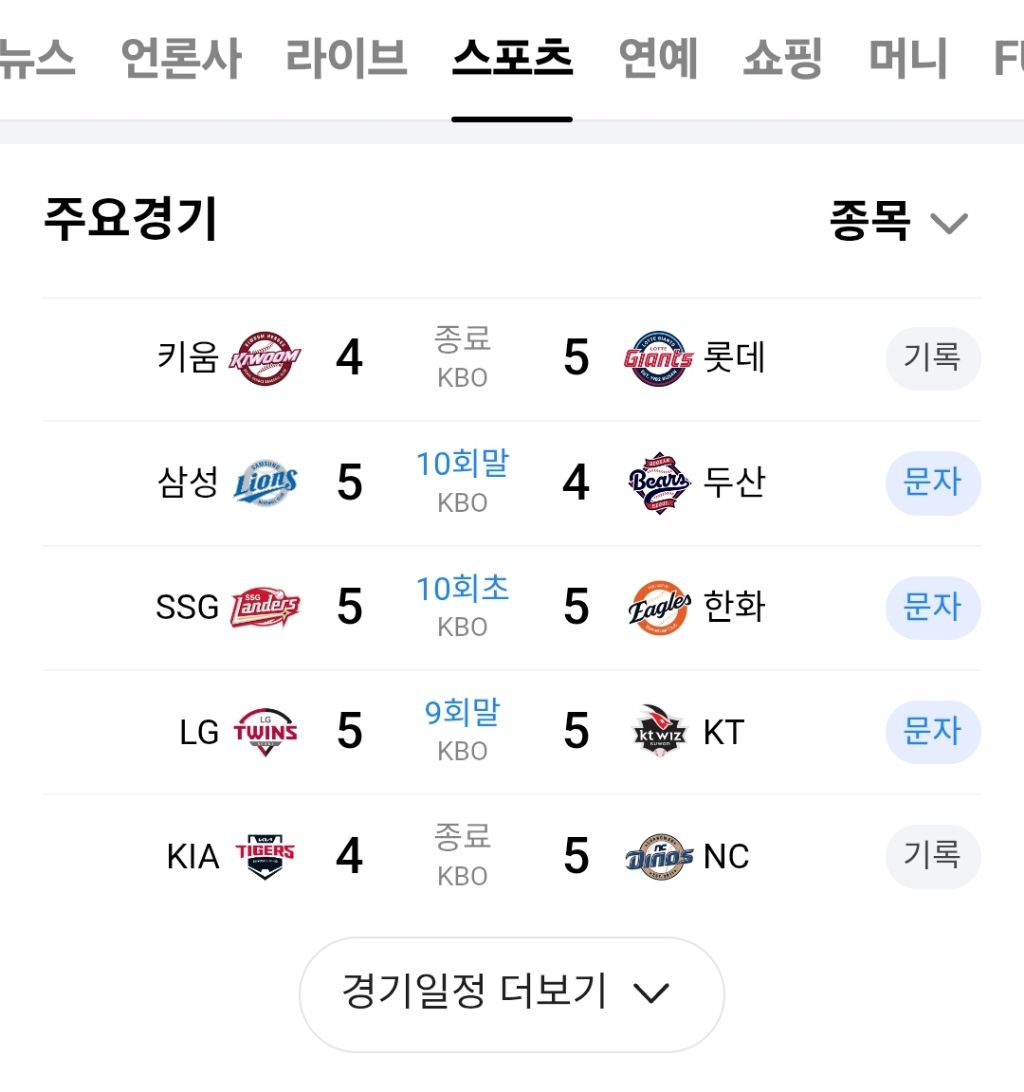Open 문자 for the 삼성 vs 두산 game
Screen dimensions: 1024x1092
click(933, 483)
